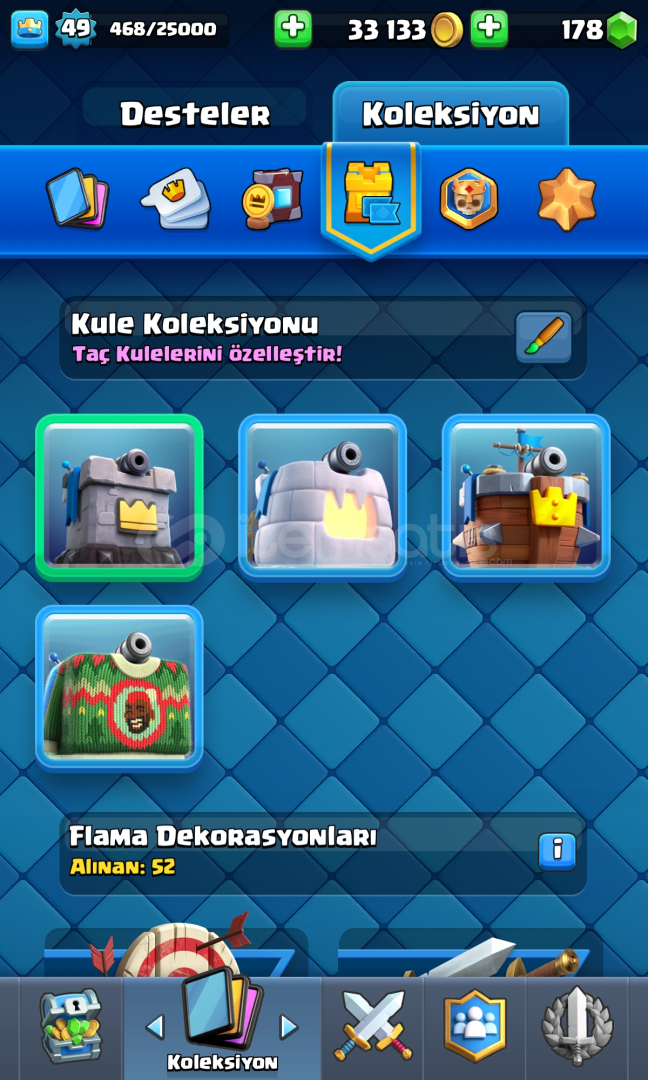This screenshot has height=1080, width=648.
Task: Go to the battle crossed swords tab
Action: coord(373,1026)
